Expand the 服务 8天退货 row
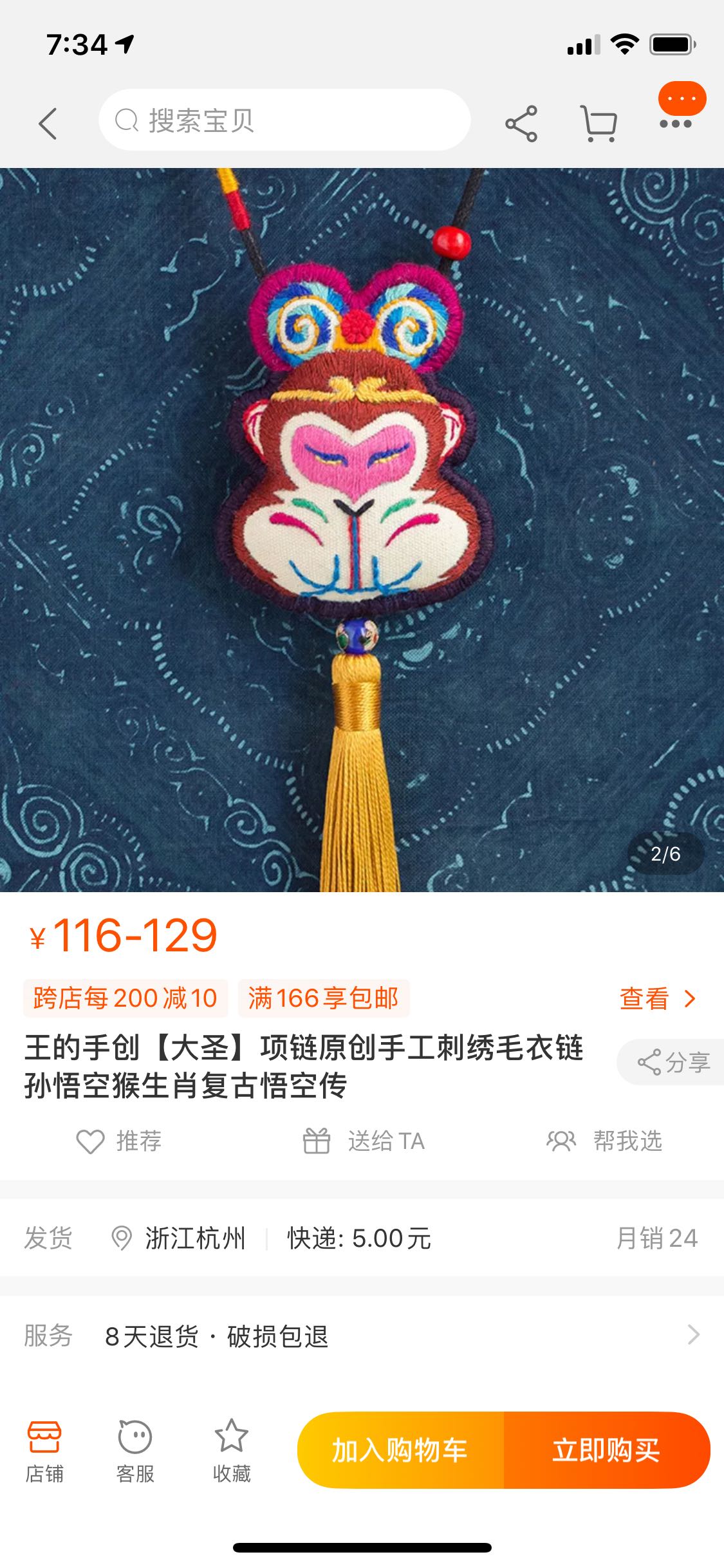Image resolution: width=724 pixels, height=1568 pixels. (360, 1336)
